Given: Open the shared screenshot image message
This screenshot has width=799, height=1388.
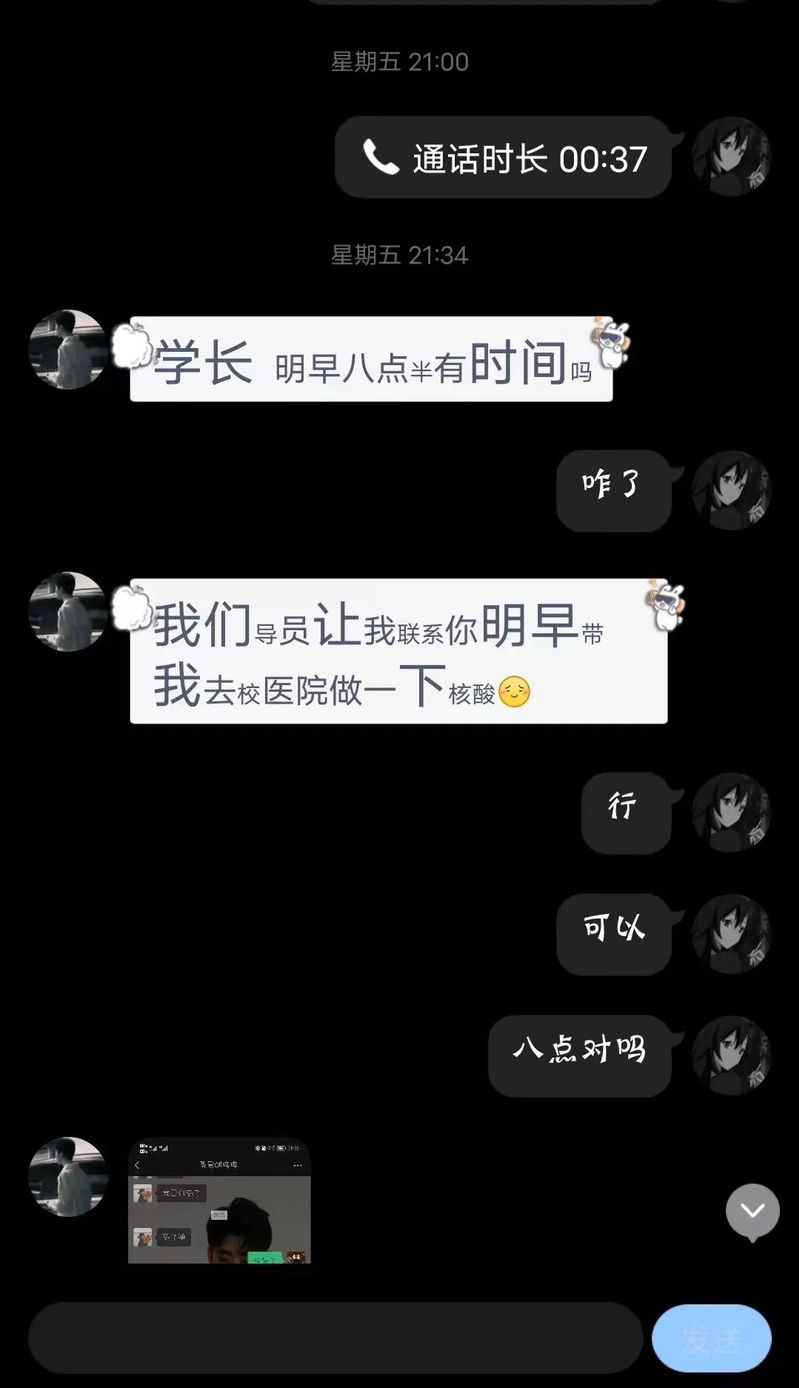Looking at the screenshot, I should coord(219,1201).
